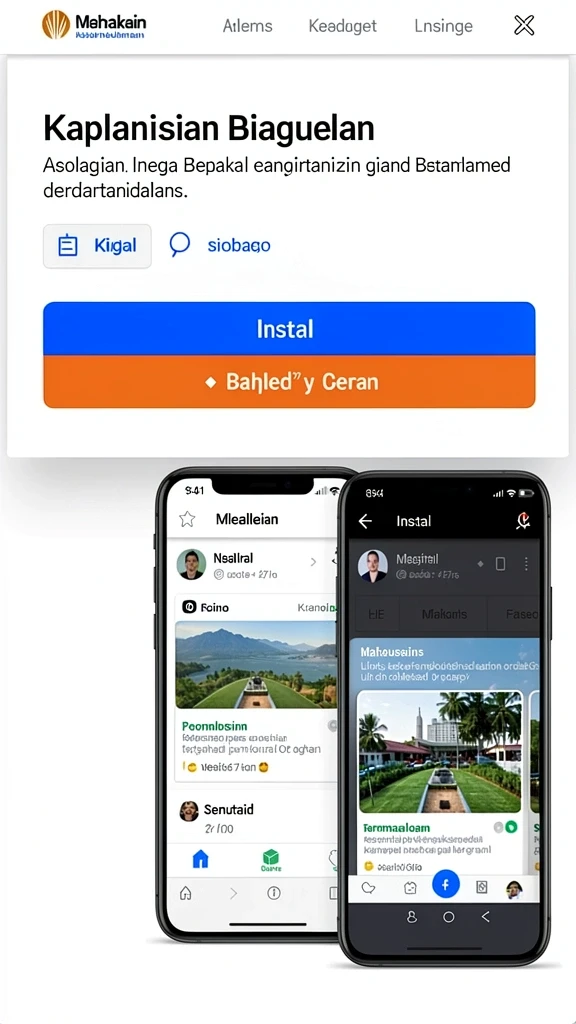The image size is (576, 1024).
Task: Open the Lnsinge header link
Action: point(443,26)
